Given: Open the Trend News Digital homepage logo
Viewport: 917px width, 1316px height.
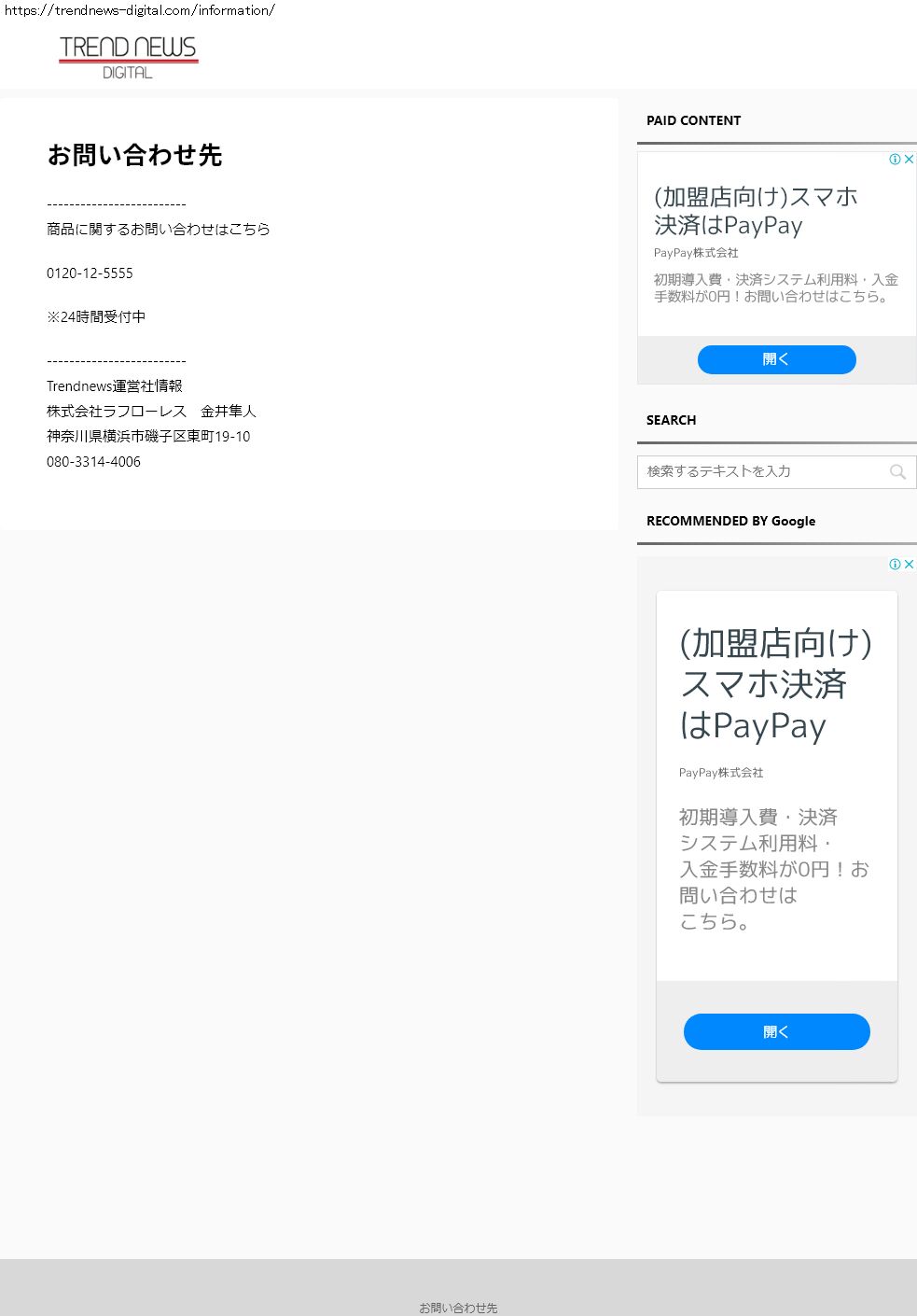Looking at the screenshot, I should tap(128, 57).
